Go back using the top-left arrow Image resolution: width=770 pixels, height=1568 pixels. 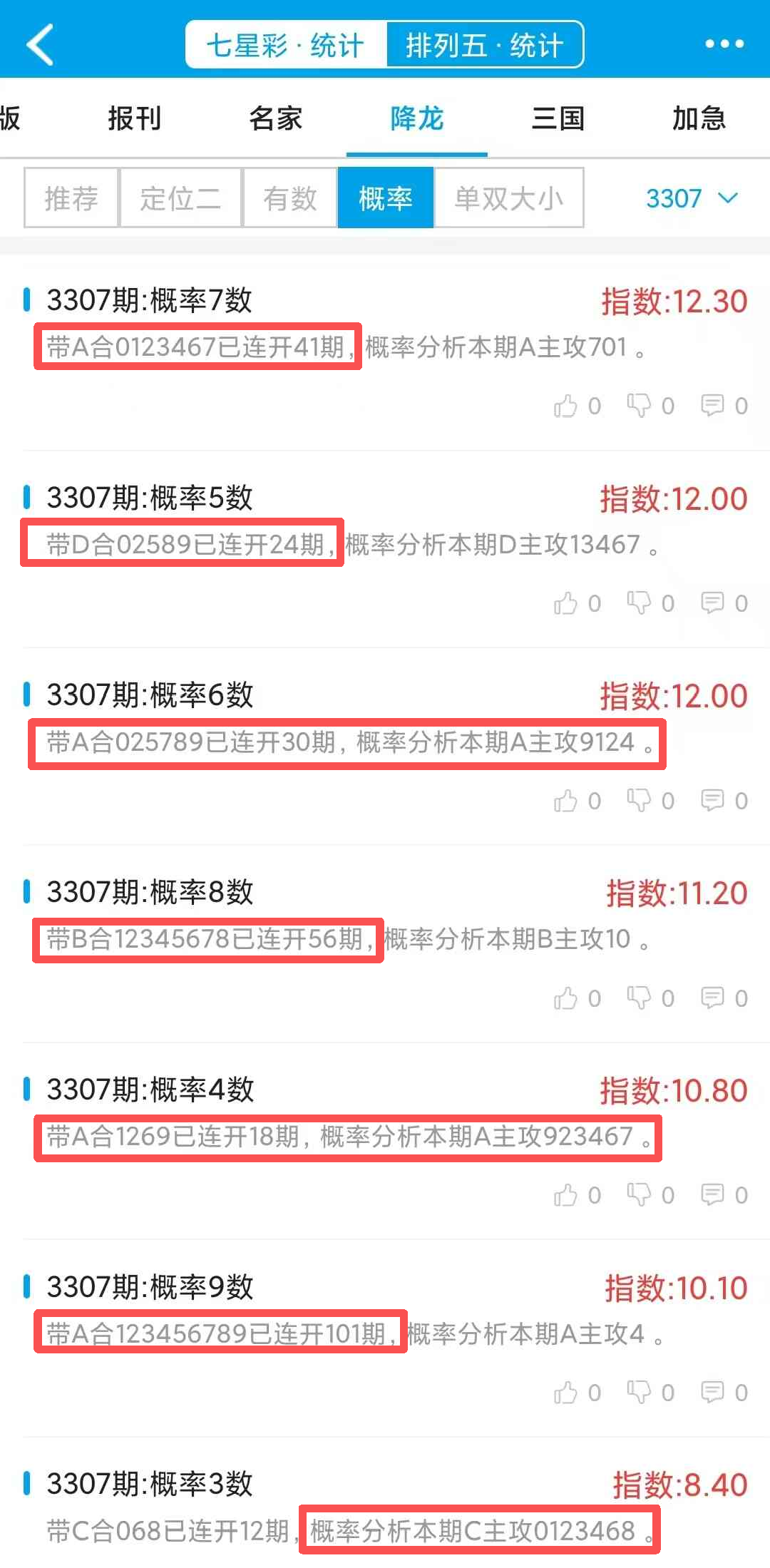coord(41,44)
